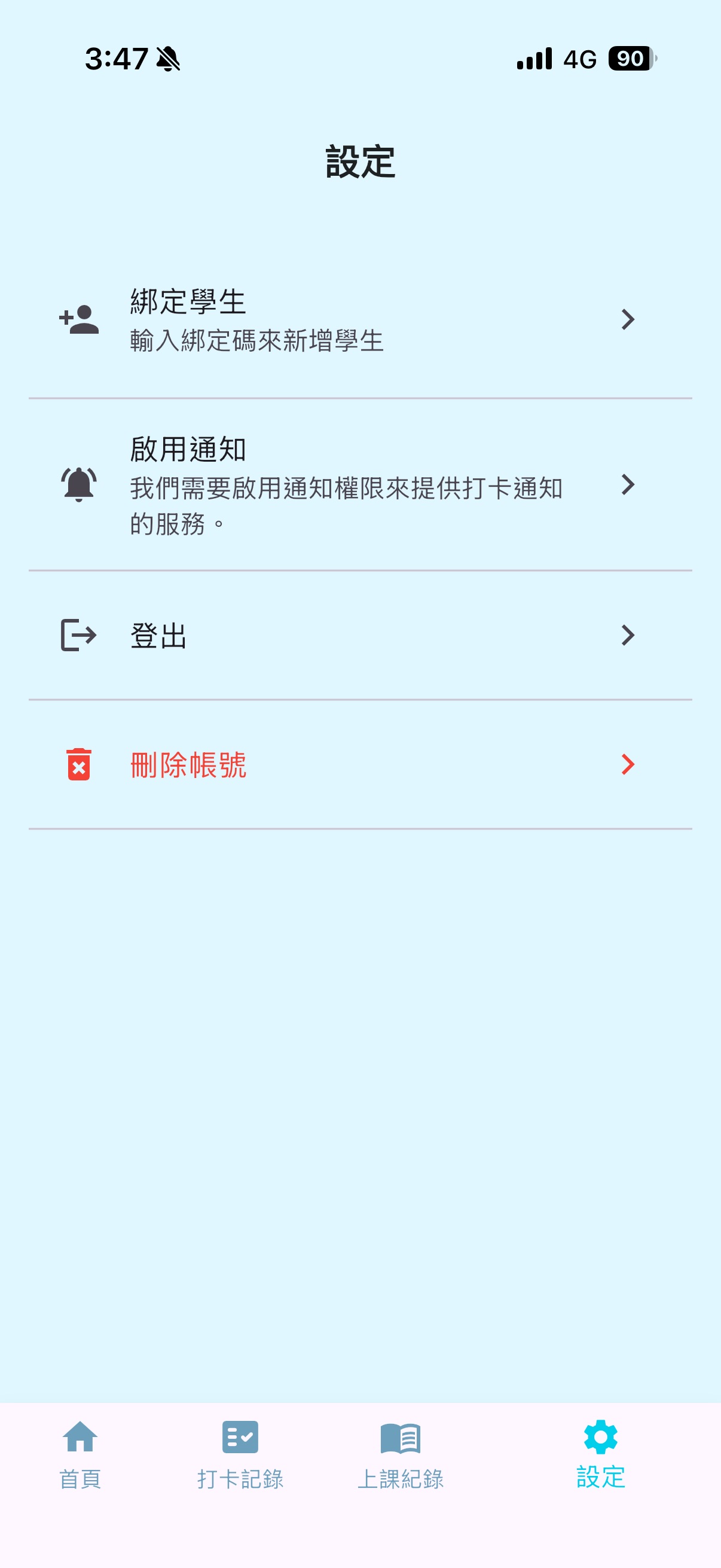
Task: Click the chevron next to 登出
Action: coord(629,636)
